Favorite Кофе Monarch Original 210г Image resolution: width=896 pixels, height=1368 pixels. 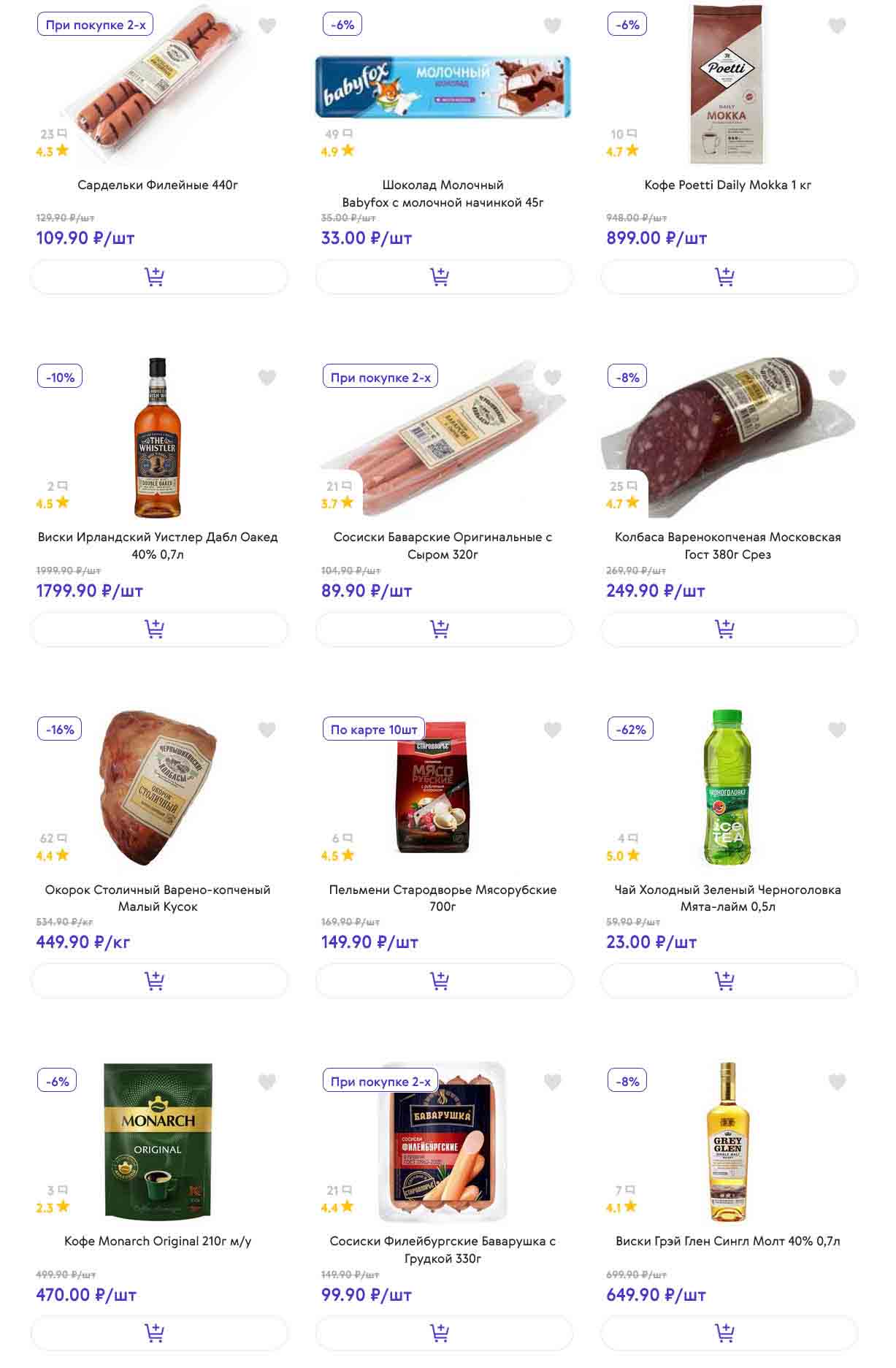click(267, 1082)
